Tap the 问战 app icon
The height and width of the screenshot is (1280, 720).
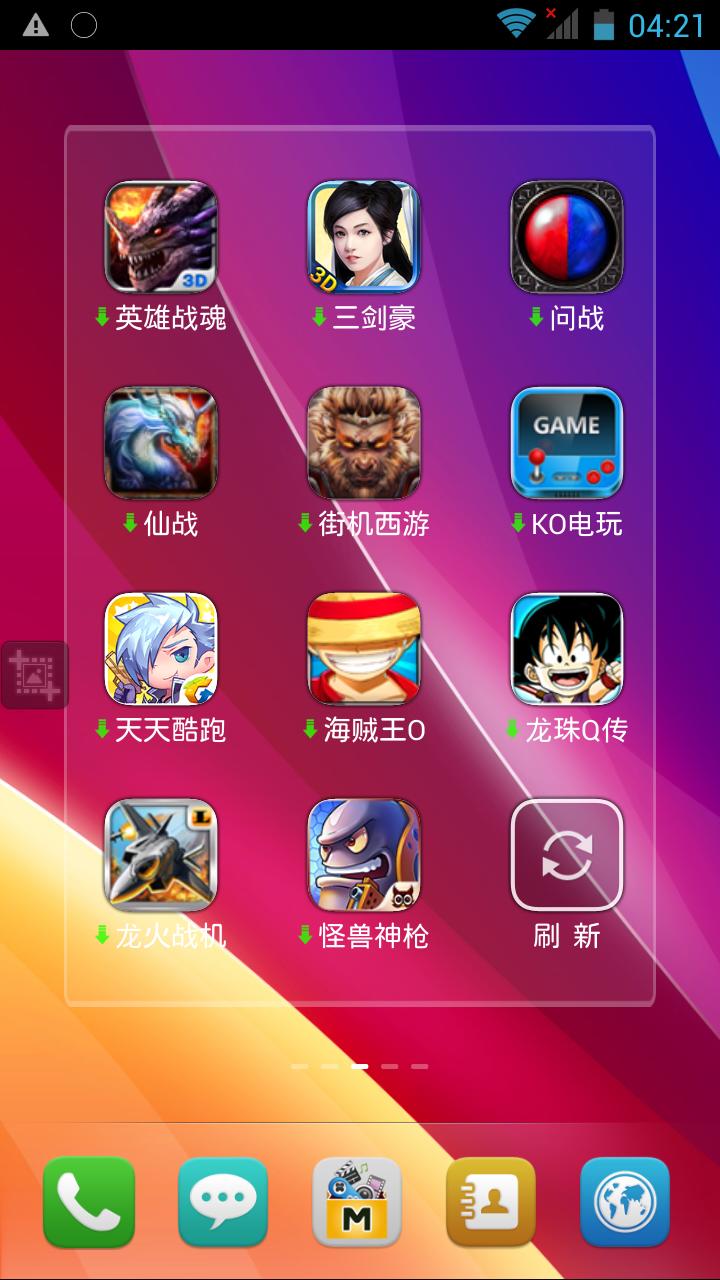566,237
